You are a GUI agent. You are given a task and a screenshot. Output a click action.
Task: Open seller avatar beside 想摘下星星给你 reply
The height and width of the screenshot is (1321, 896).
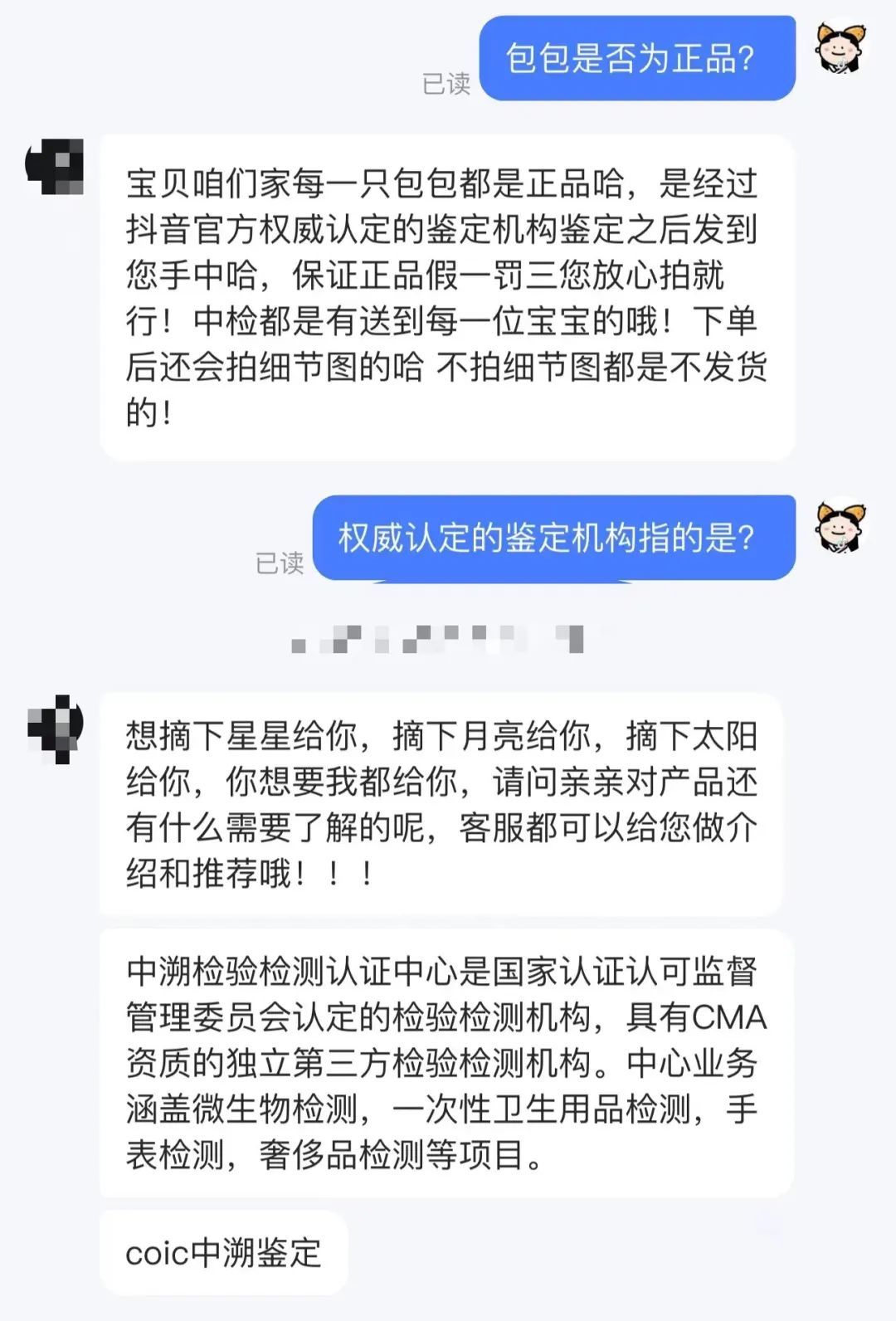pos(56,728)
